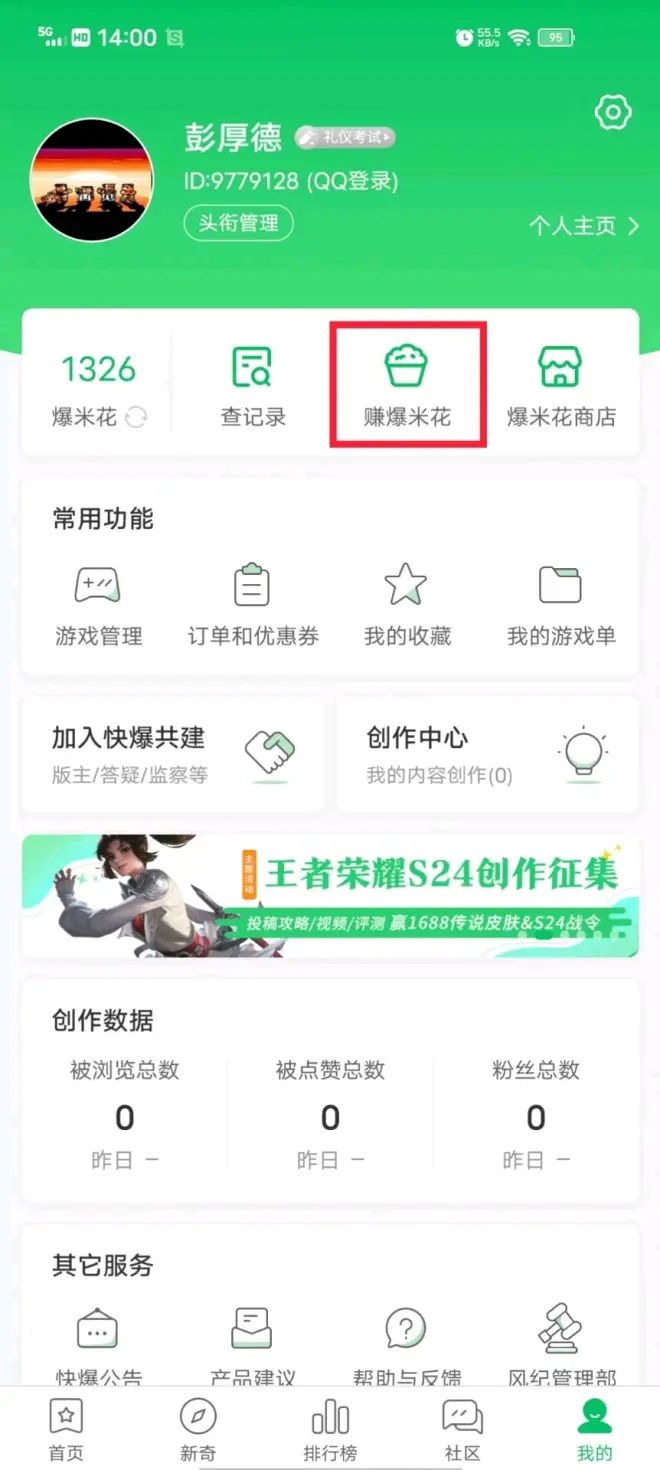Open the 创作中心 card
This screenshot has height=1470, width=660.
click(x=487, y=754)
